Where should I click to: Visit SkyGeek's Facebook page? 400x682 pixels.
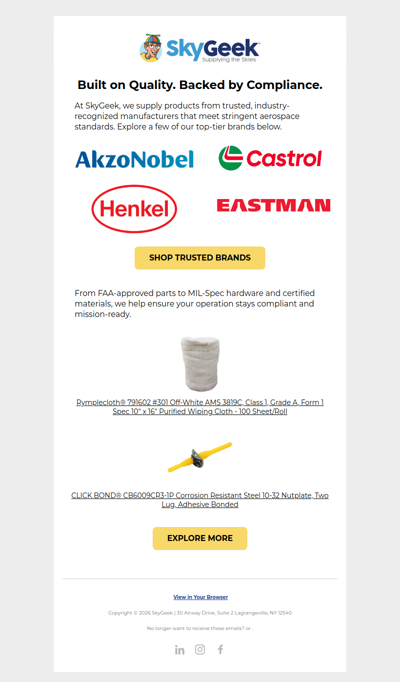click(220, 649)
